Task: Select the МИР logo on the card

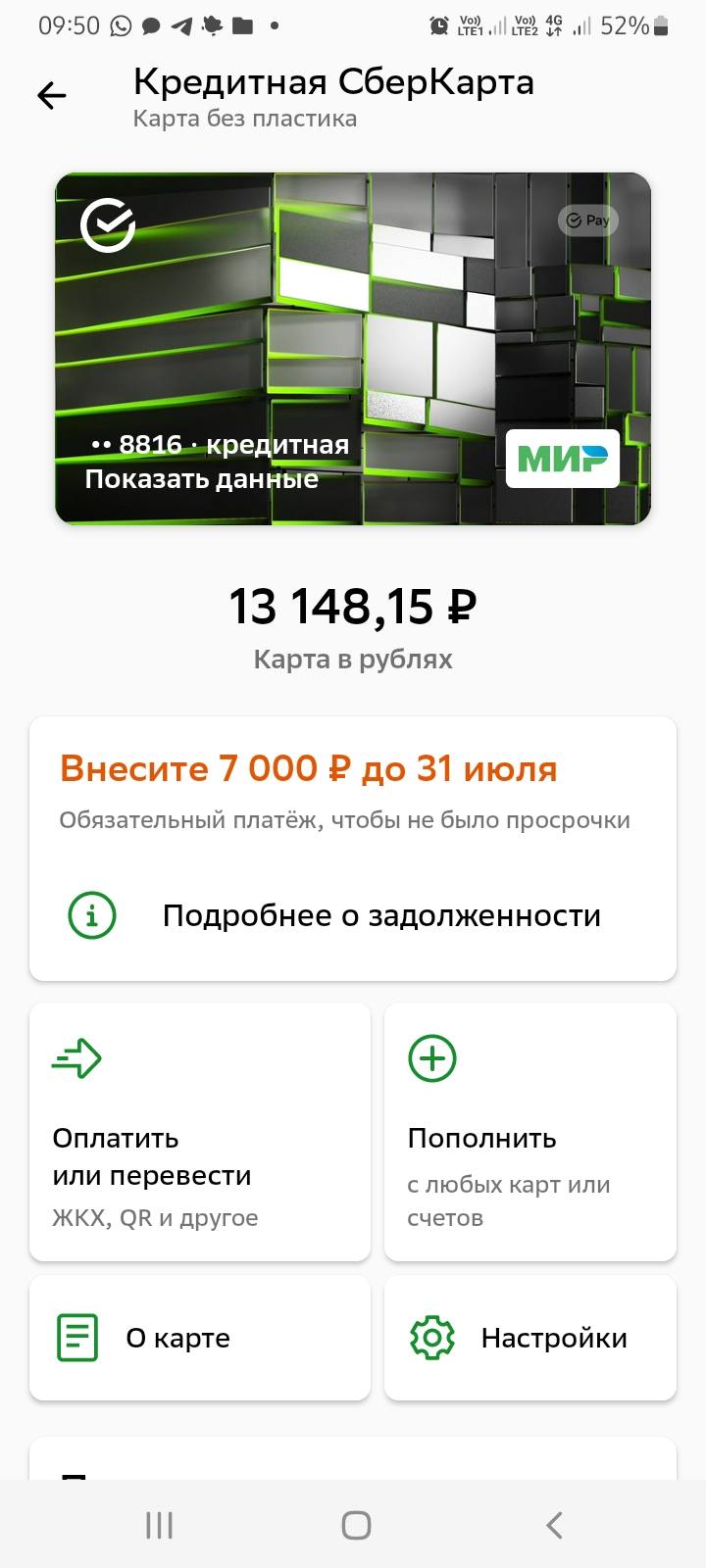Action: click(564, 456)
